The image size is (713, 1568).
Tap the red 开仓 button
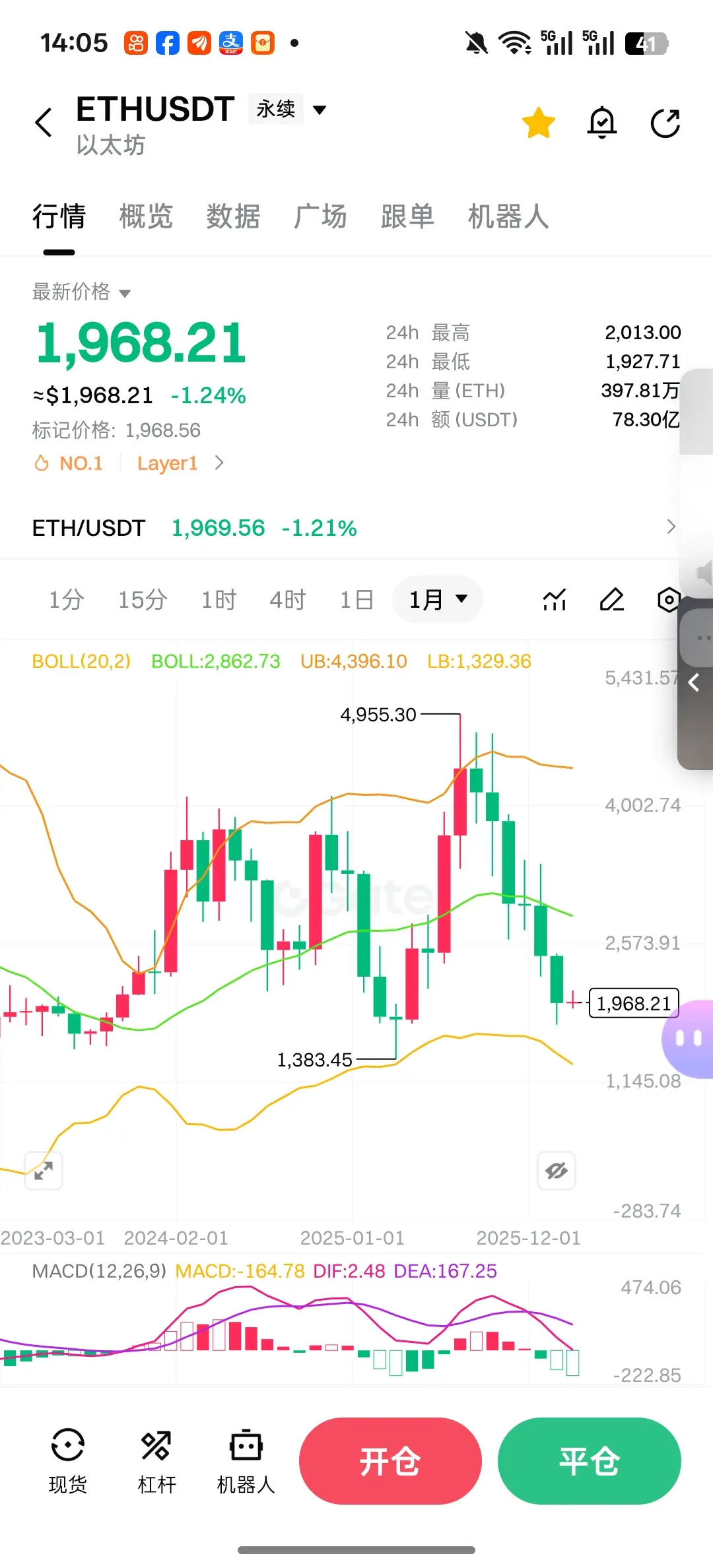(390, 1461)
